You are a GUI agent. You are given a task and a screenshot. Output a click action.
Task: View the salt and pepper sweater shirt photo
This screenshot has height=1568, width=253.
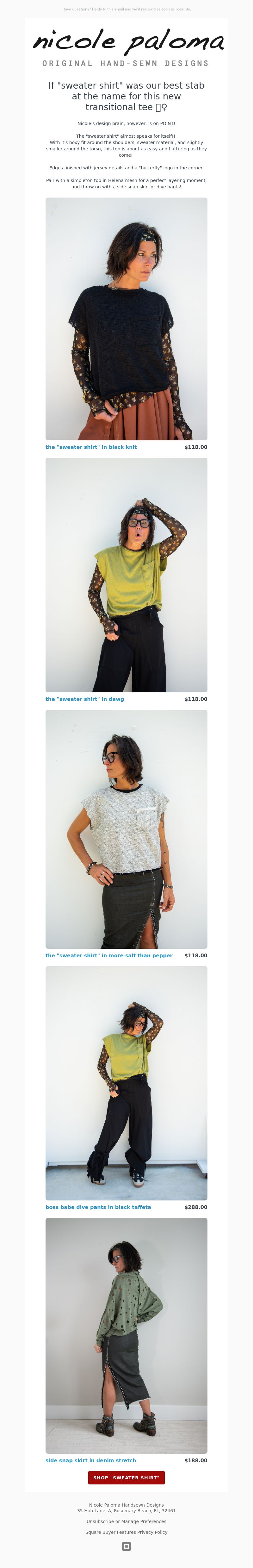click(x=126, y=828)
